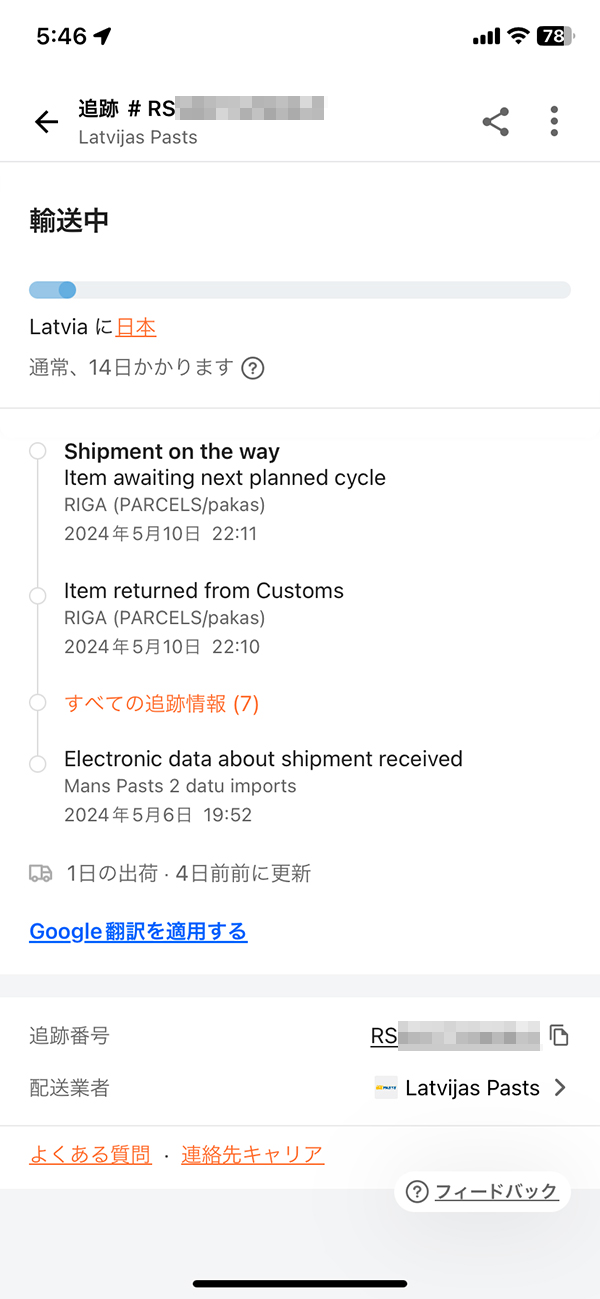Screen dimensions: 600x1299
Task: Copy the tracking number
Action: 560,1035
